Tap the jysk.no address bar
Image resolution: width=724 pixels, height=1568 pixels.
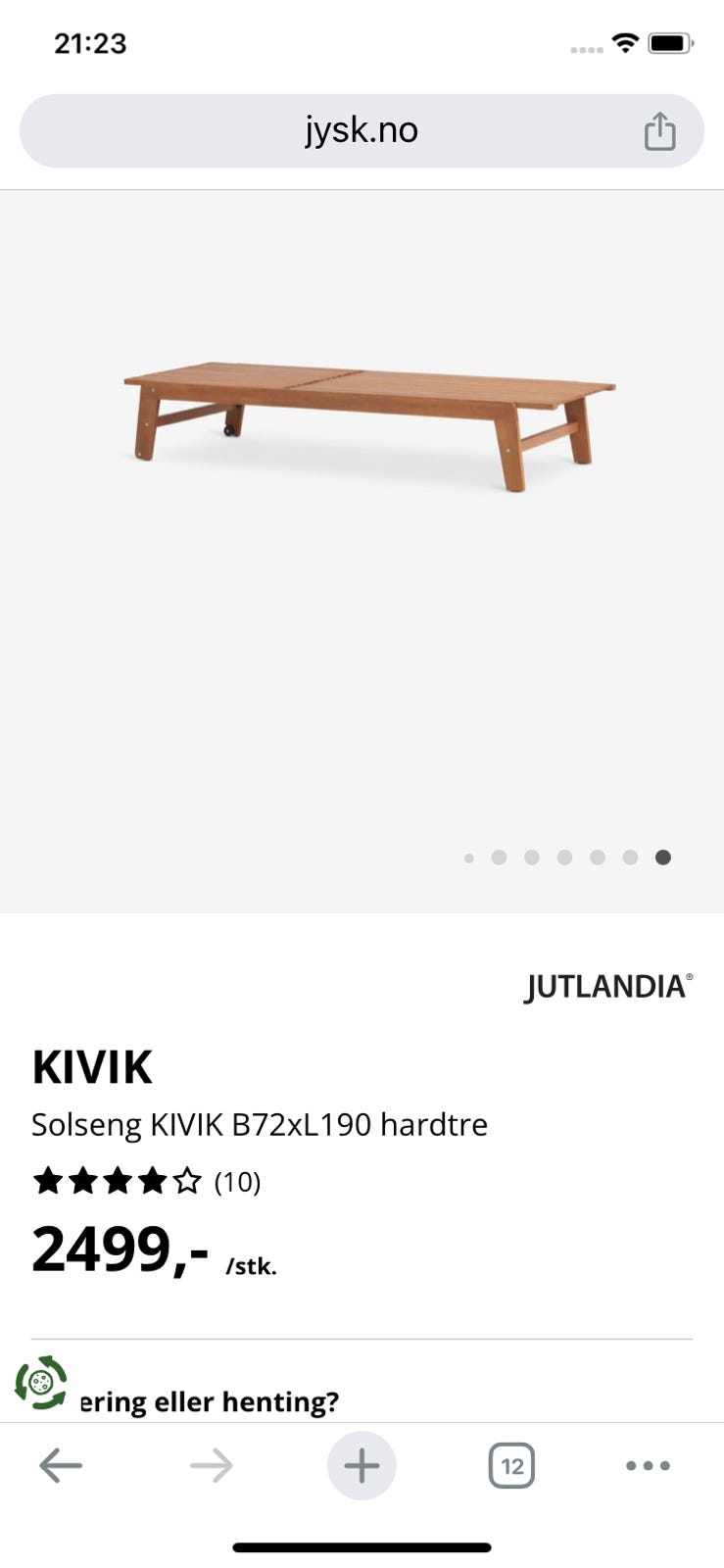[362, 129]
